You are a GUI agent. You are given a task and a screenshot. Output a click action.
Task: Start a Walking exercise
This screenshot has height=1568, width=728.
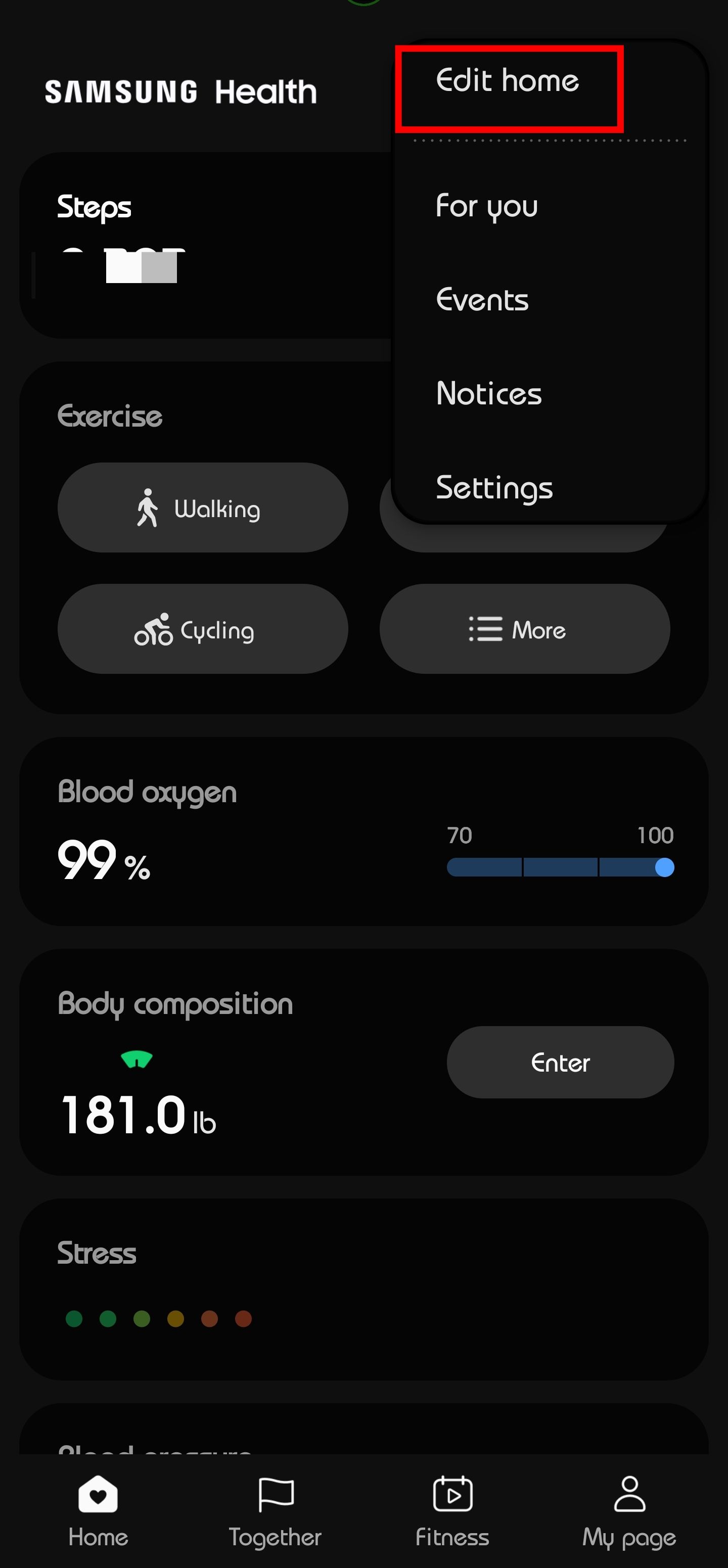[203, 508]
